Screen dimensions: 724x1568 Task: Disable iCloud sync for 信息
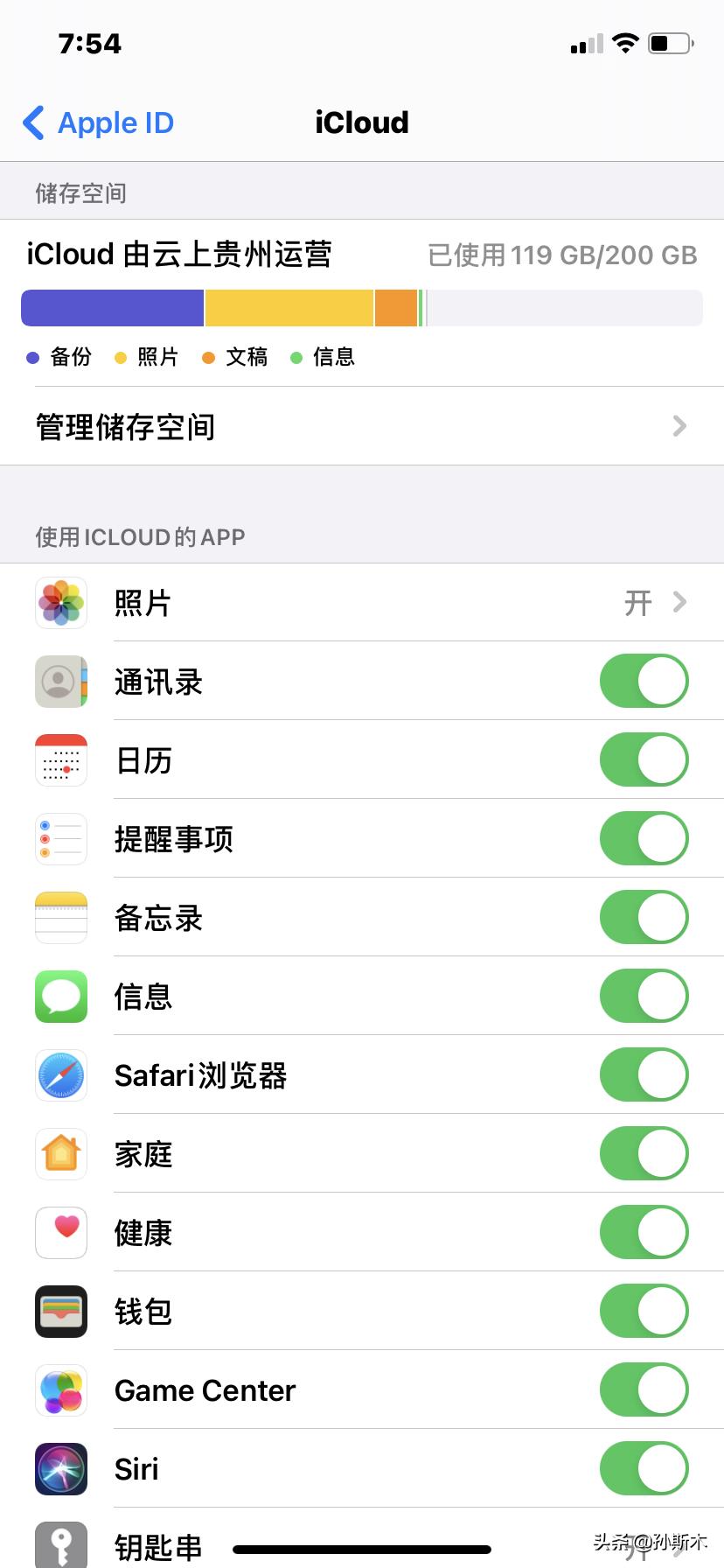(x=644, y=997)
